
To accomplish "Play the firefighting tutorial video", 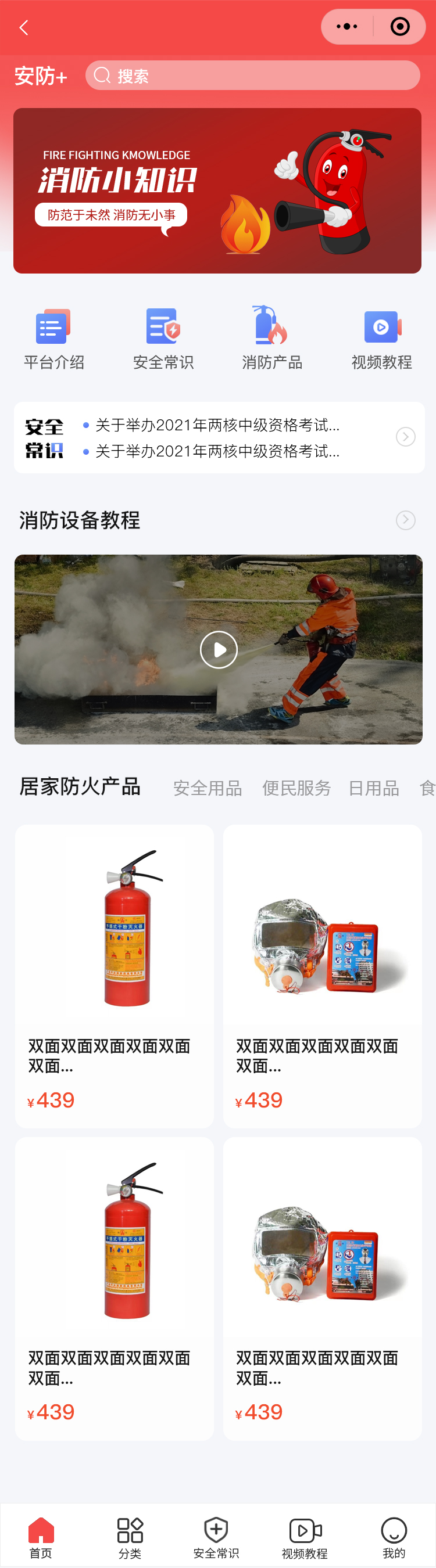I will click(x=219, y=649).
